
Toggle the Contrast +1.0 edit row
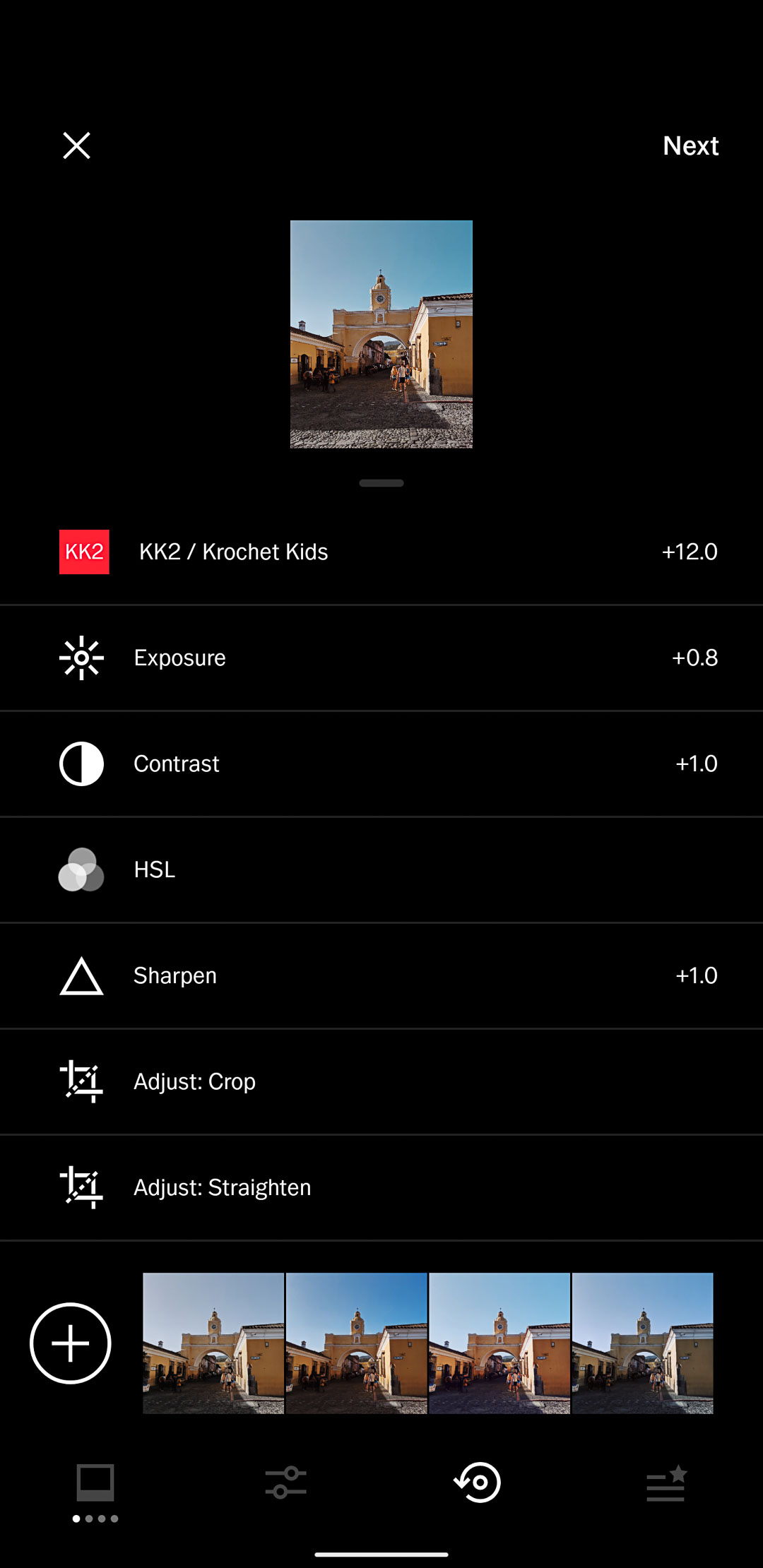381,763
